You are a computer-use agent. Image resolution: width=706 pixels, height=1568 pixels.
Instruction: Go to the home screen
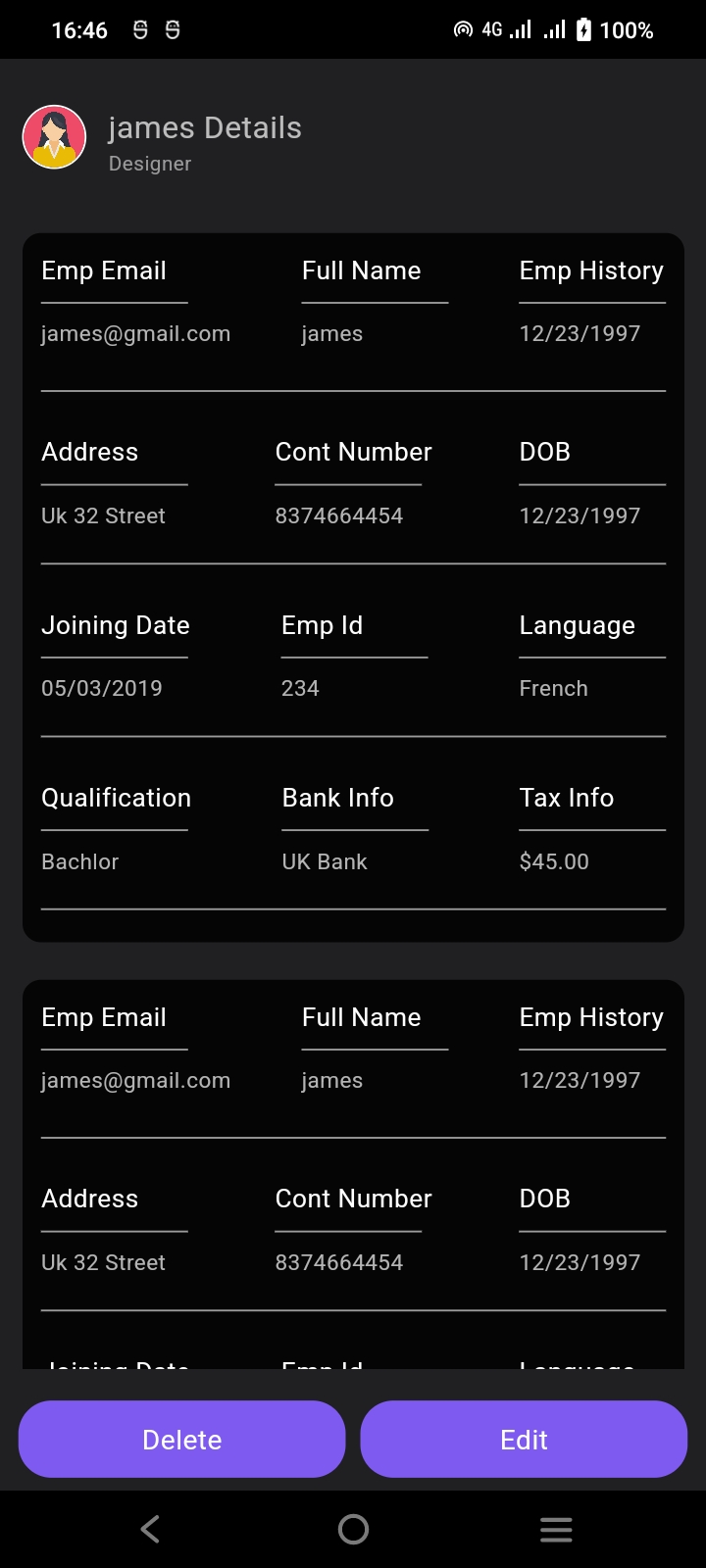point(353,1529)
